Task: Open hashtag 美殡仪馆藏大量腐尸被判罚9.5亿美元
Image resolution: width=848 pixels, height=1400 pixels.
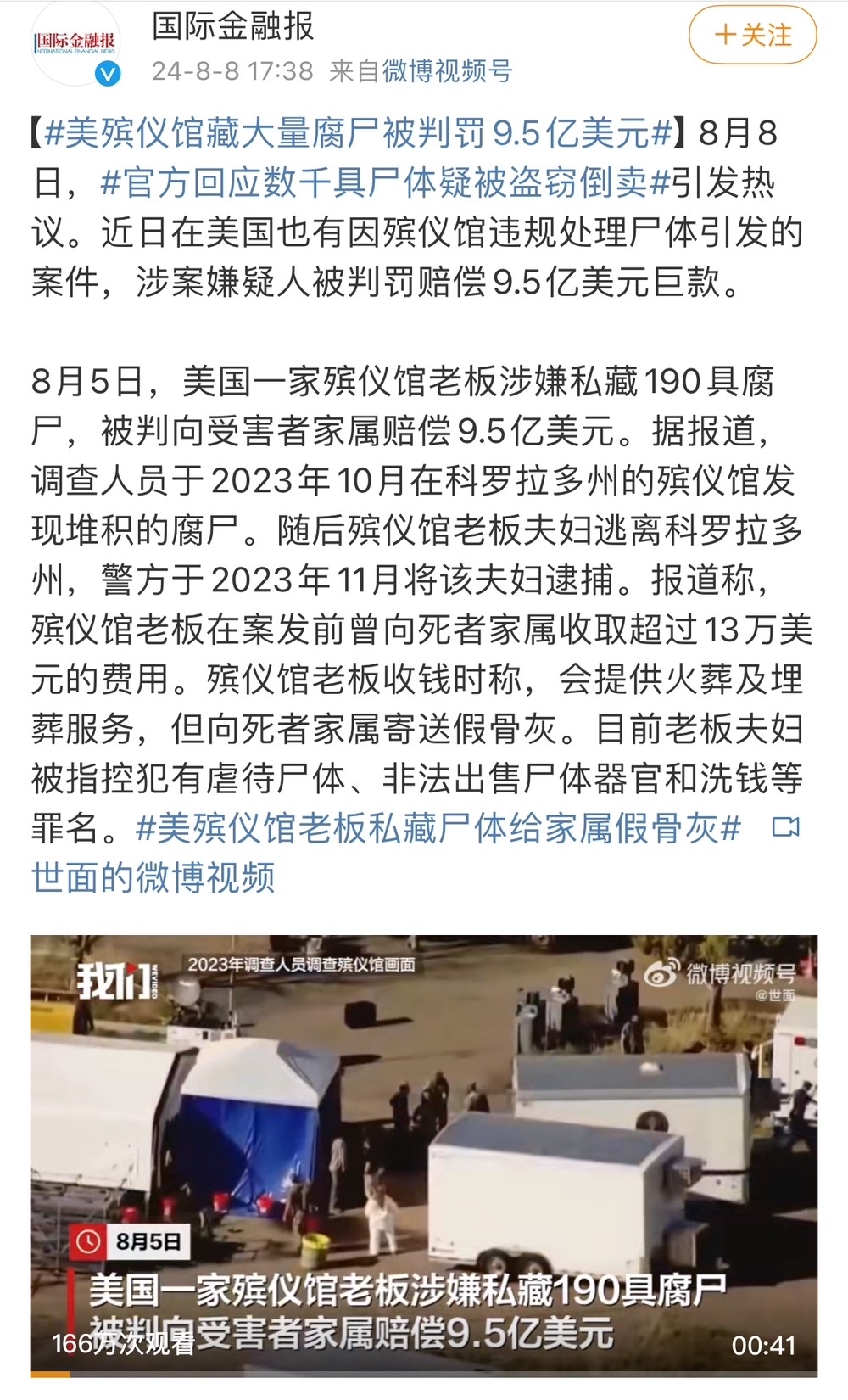Action: (x=358, y=133)
